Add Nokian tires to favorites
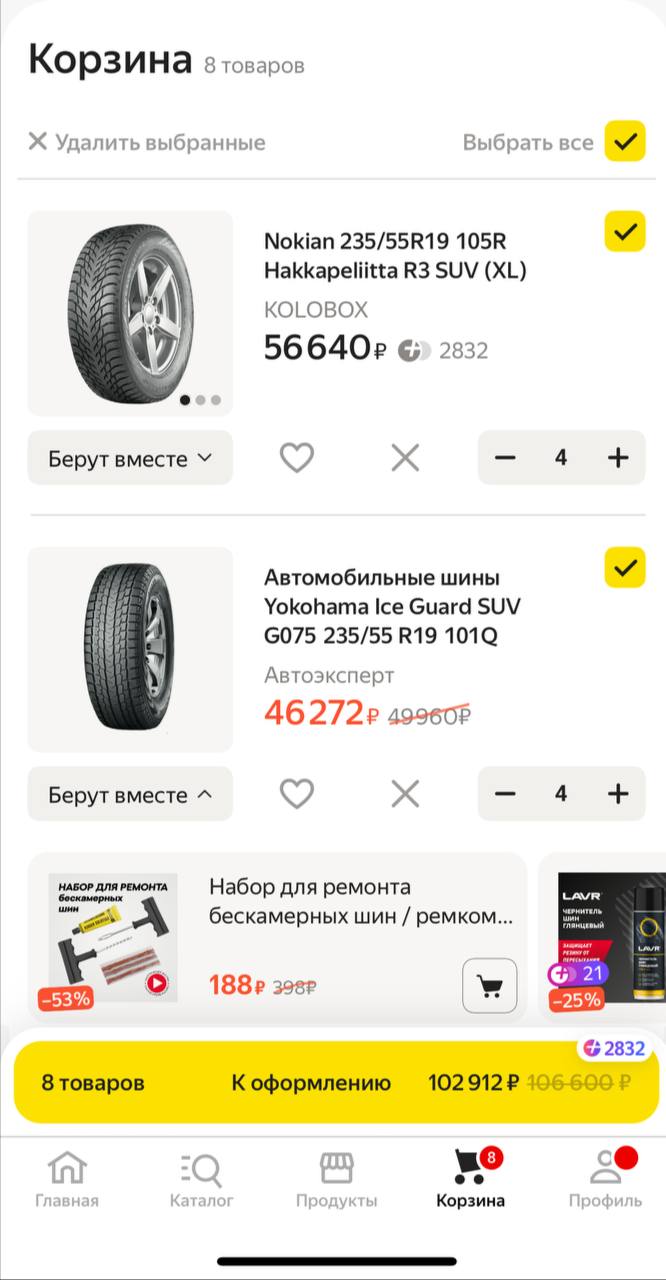 point(296,458)
